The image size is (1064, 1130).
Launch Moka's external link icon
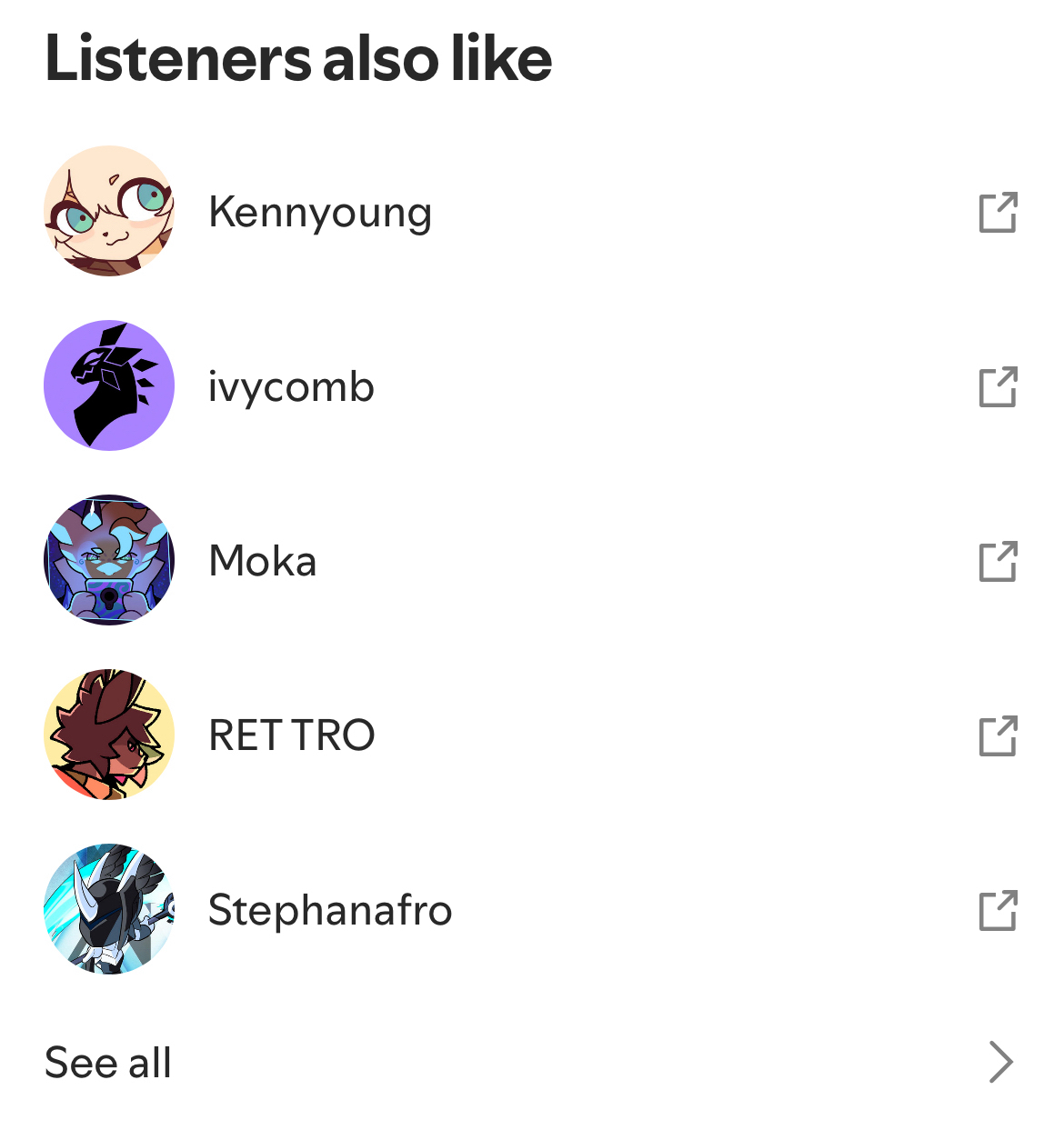998,561
